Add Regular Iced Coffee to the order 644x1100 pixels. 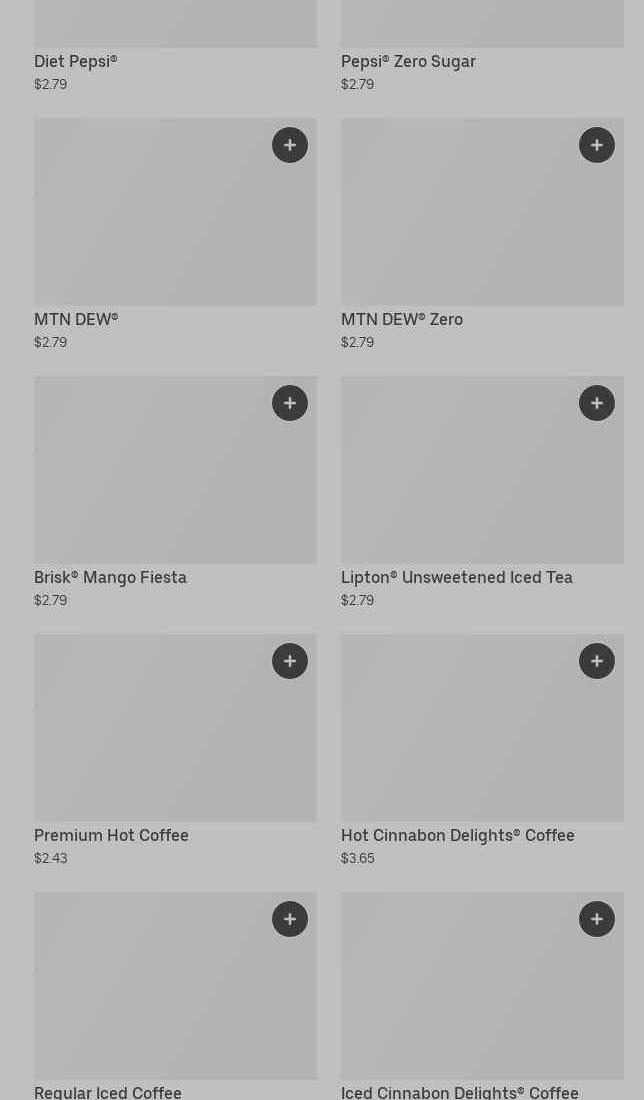coord(290,920)
